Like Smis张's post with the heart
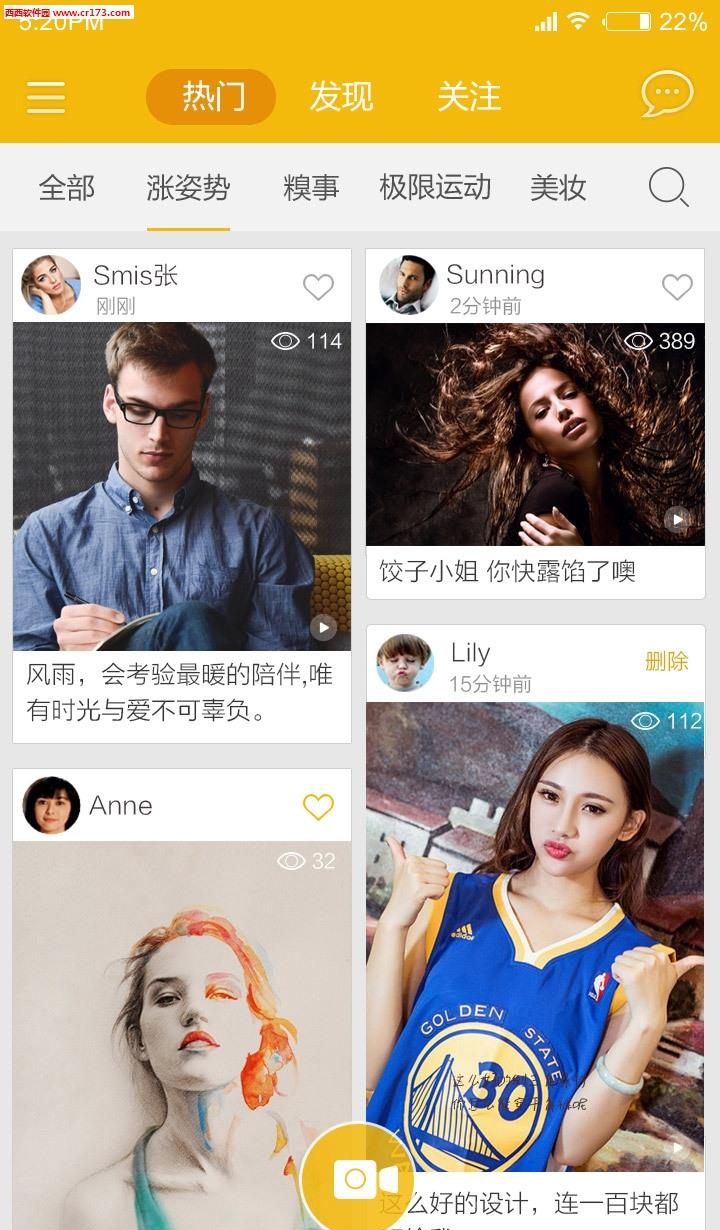 click(x=318, y=287)
